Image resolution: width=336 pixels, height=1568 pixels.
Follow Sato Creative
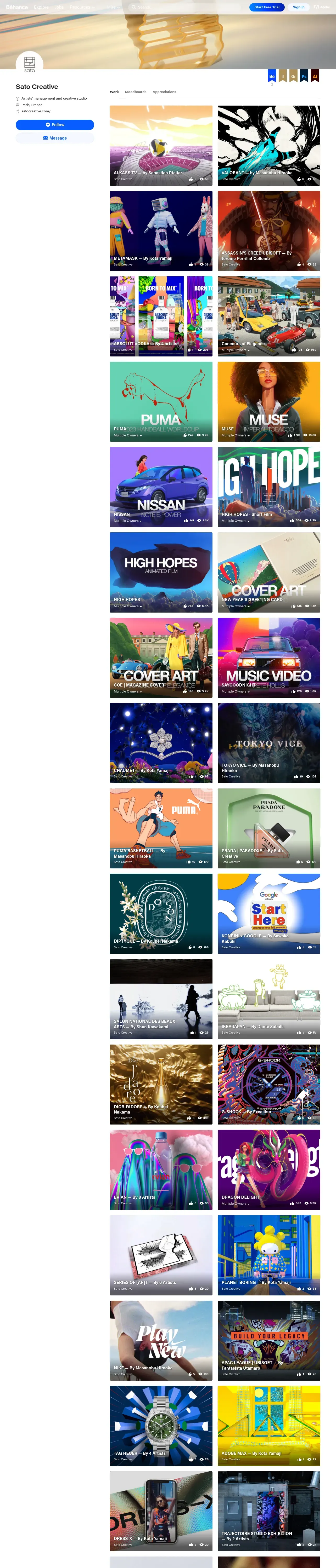pos(55,125)
